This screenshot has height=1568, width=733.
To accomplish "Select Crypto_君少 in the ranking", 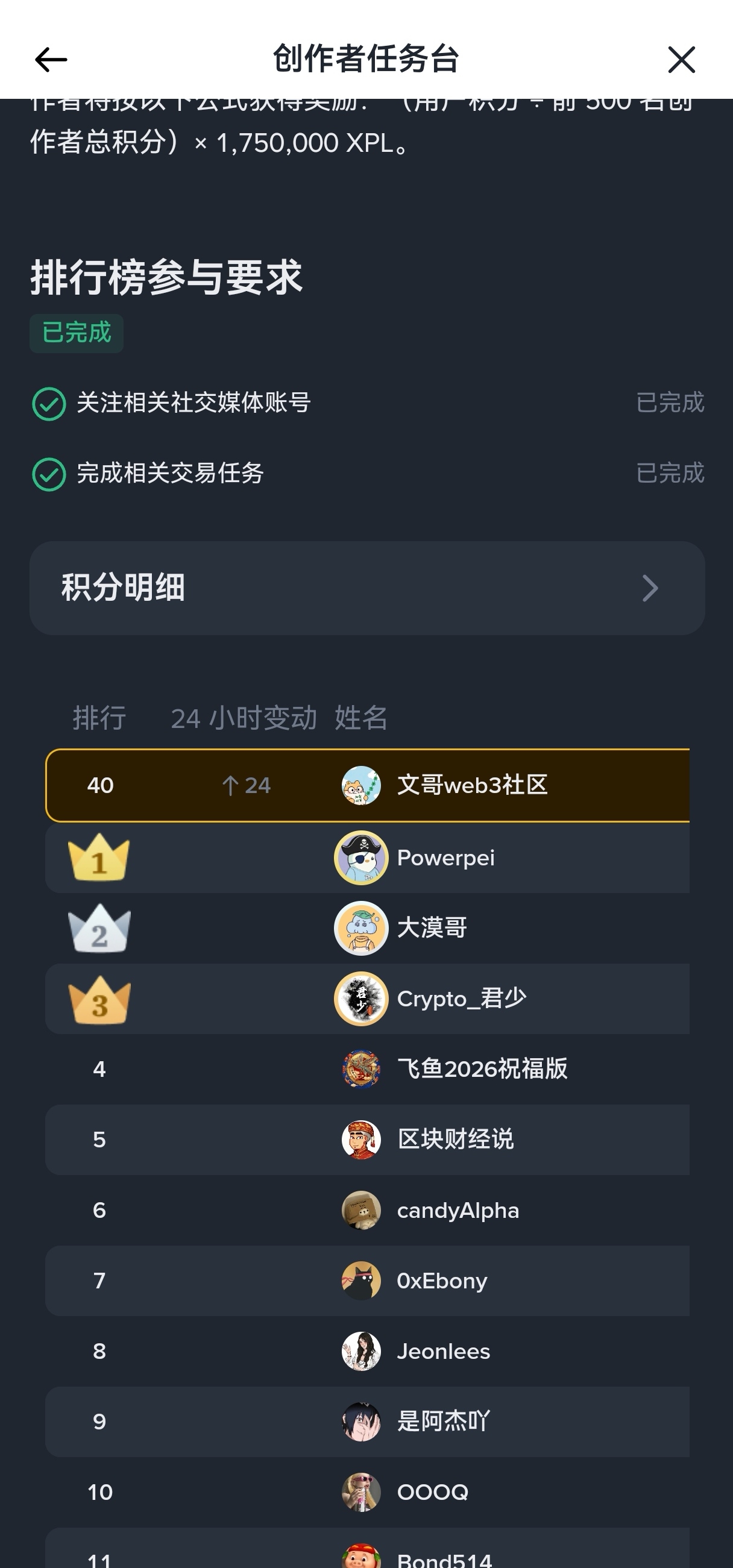I will 462,999.
